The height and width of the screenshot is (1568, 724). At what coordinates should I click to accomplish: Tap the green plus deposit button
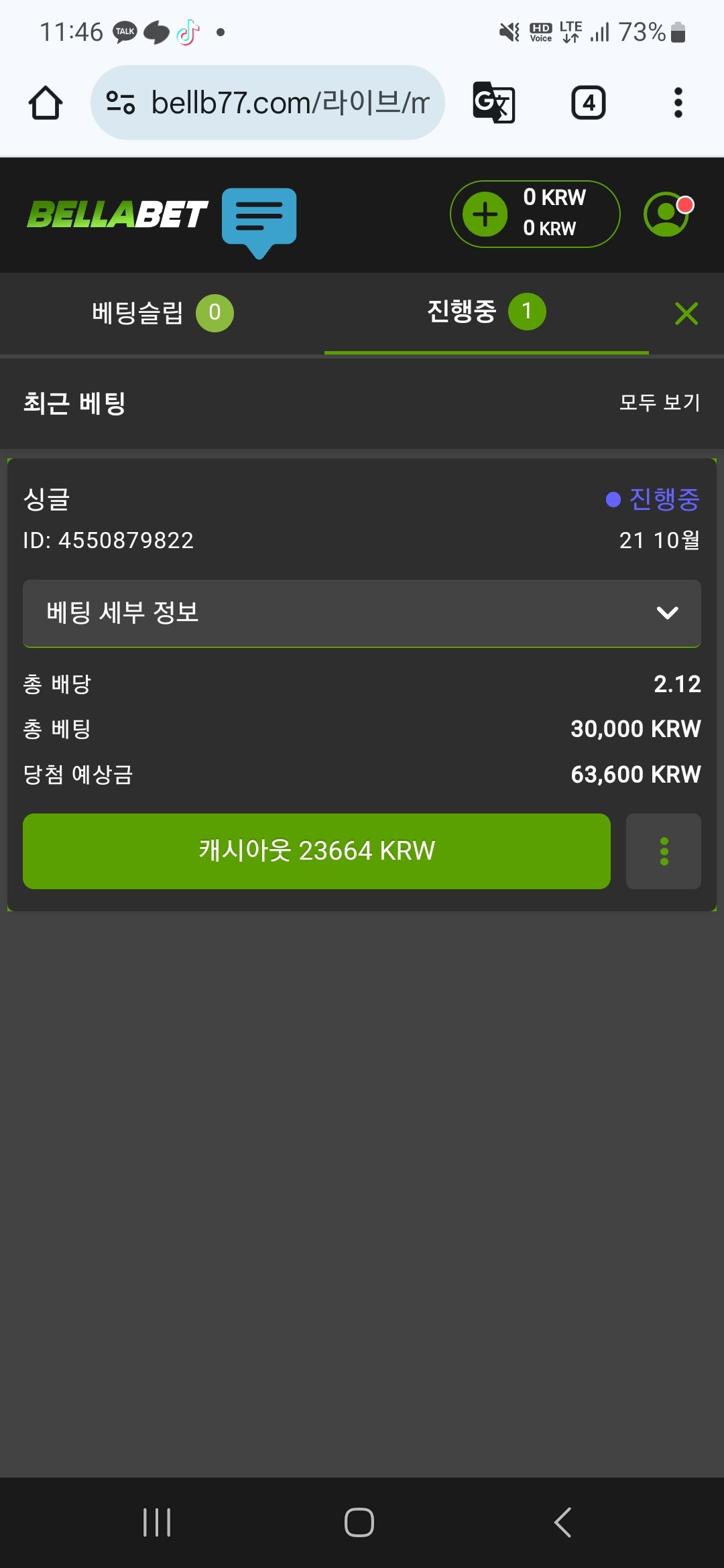(x=485, y=214)
